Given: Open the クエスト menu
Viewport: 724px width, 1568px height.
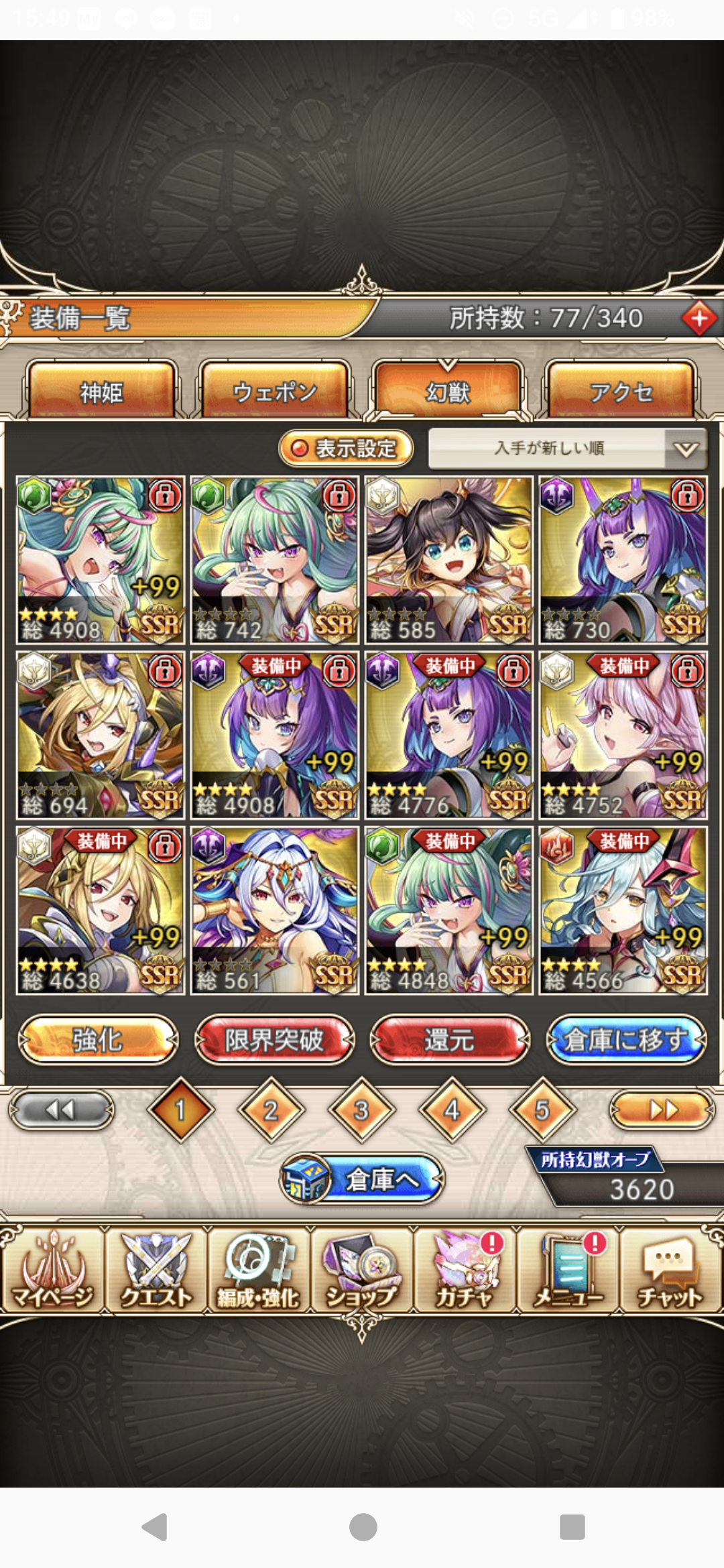Looking at the screenshot, I should [x=156, y=1270].
